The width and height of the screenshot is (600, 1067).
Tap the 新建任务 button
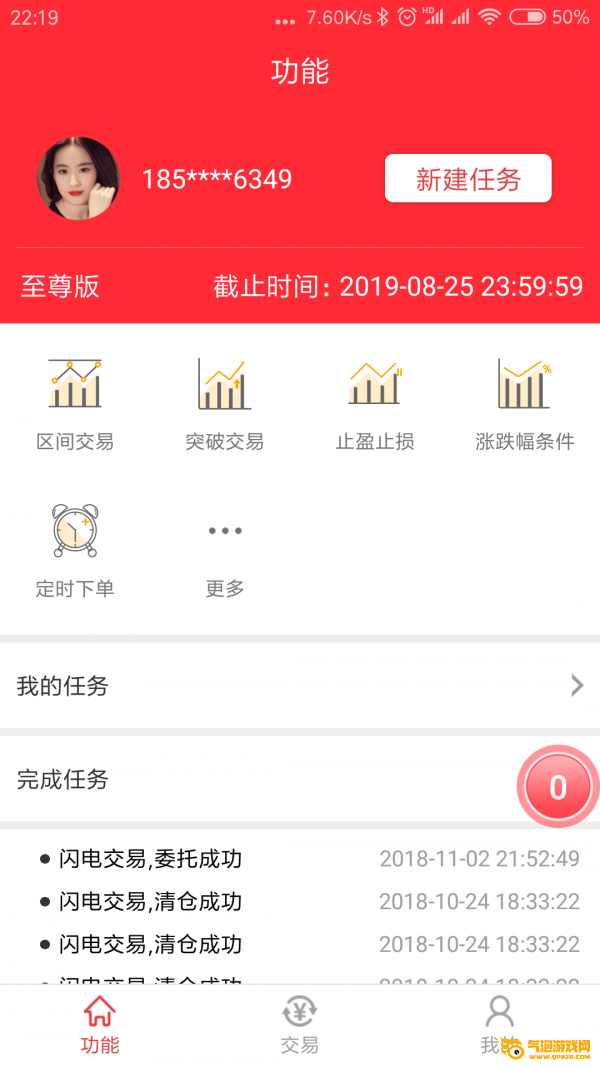click(468, 179)
